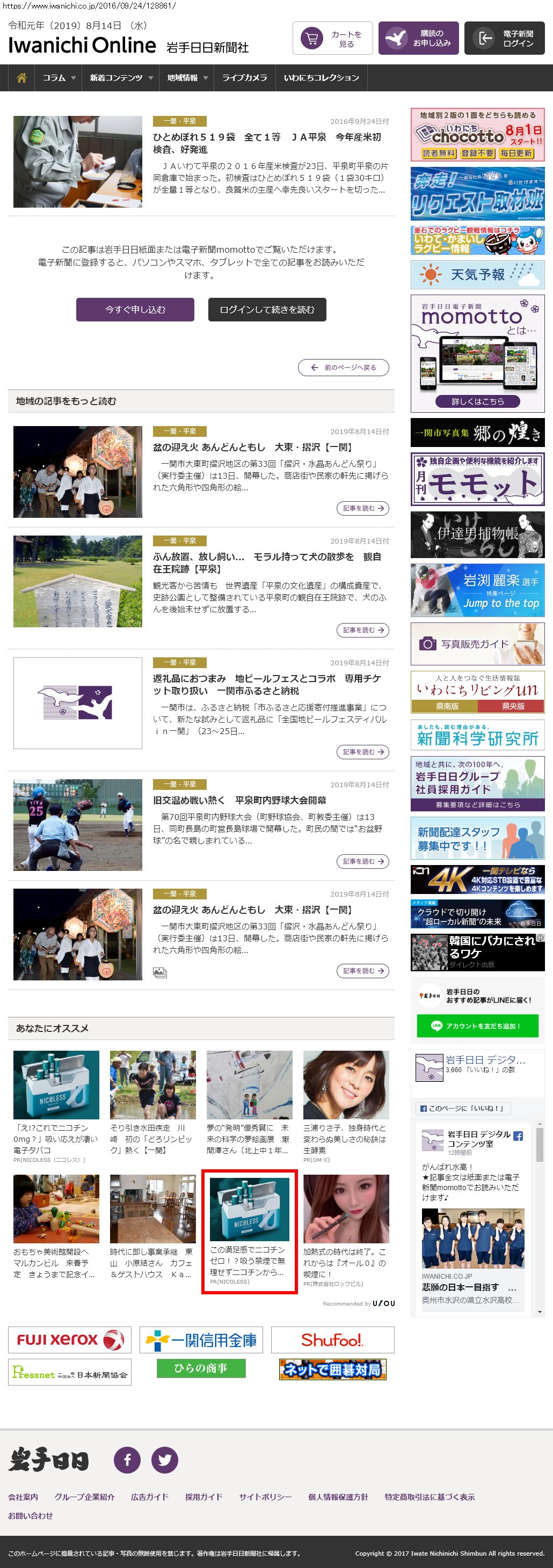Go back with 前のページへ戻る
The image size is (553, 1568).
344,368
